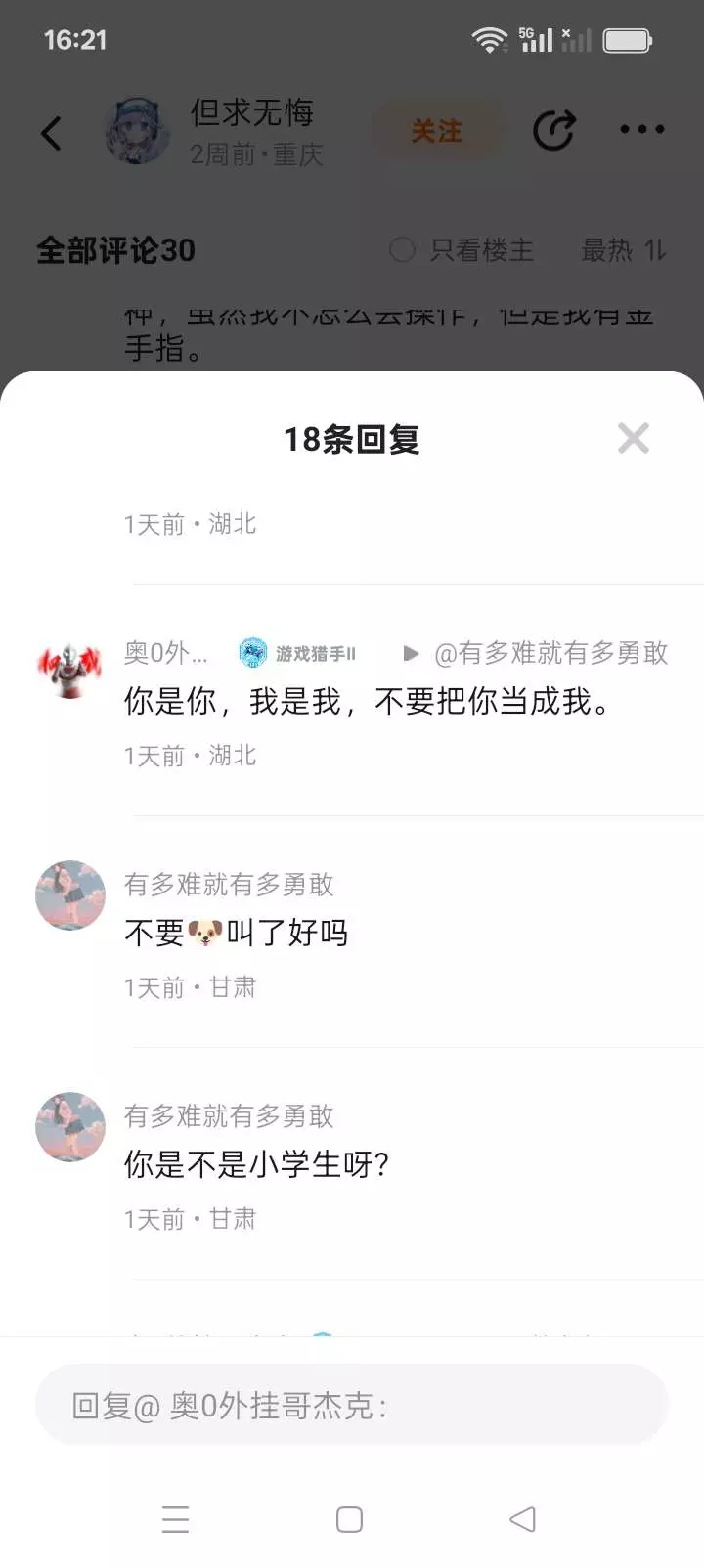Tap the @有多难就有多勇敢 mention link
This screenshot has width=704, height=1568.
551,653
